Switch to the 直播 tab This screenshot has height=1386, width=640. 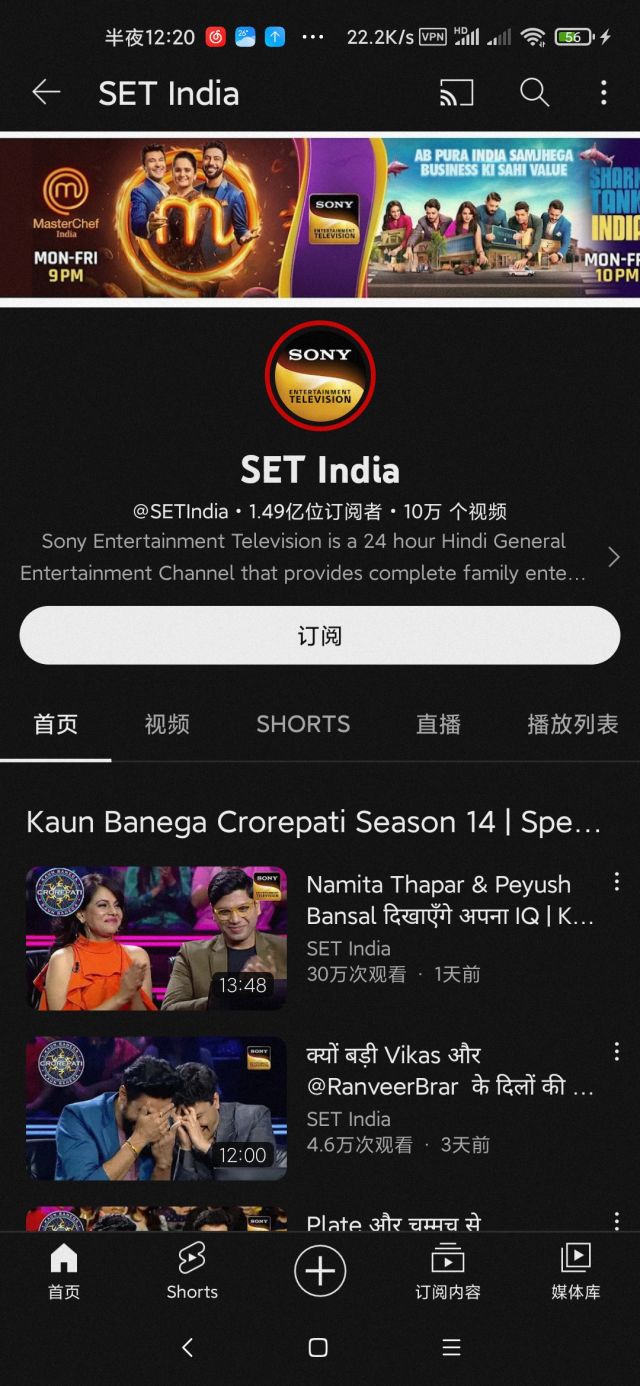438,724
